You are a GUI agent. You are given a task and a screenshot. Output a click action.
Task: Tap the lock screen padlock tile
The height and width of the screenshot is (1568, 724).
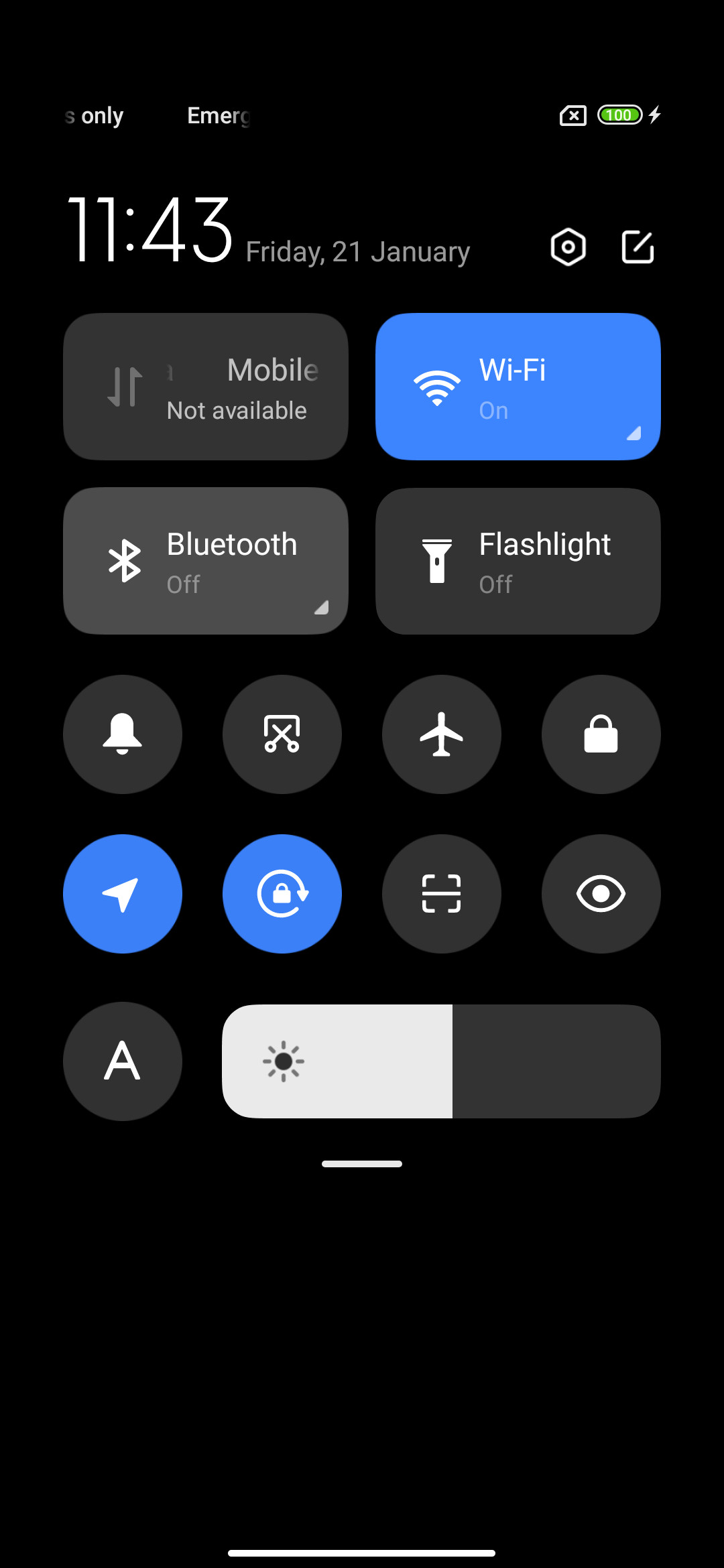pyautogui.click(x=601, y=734)
